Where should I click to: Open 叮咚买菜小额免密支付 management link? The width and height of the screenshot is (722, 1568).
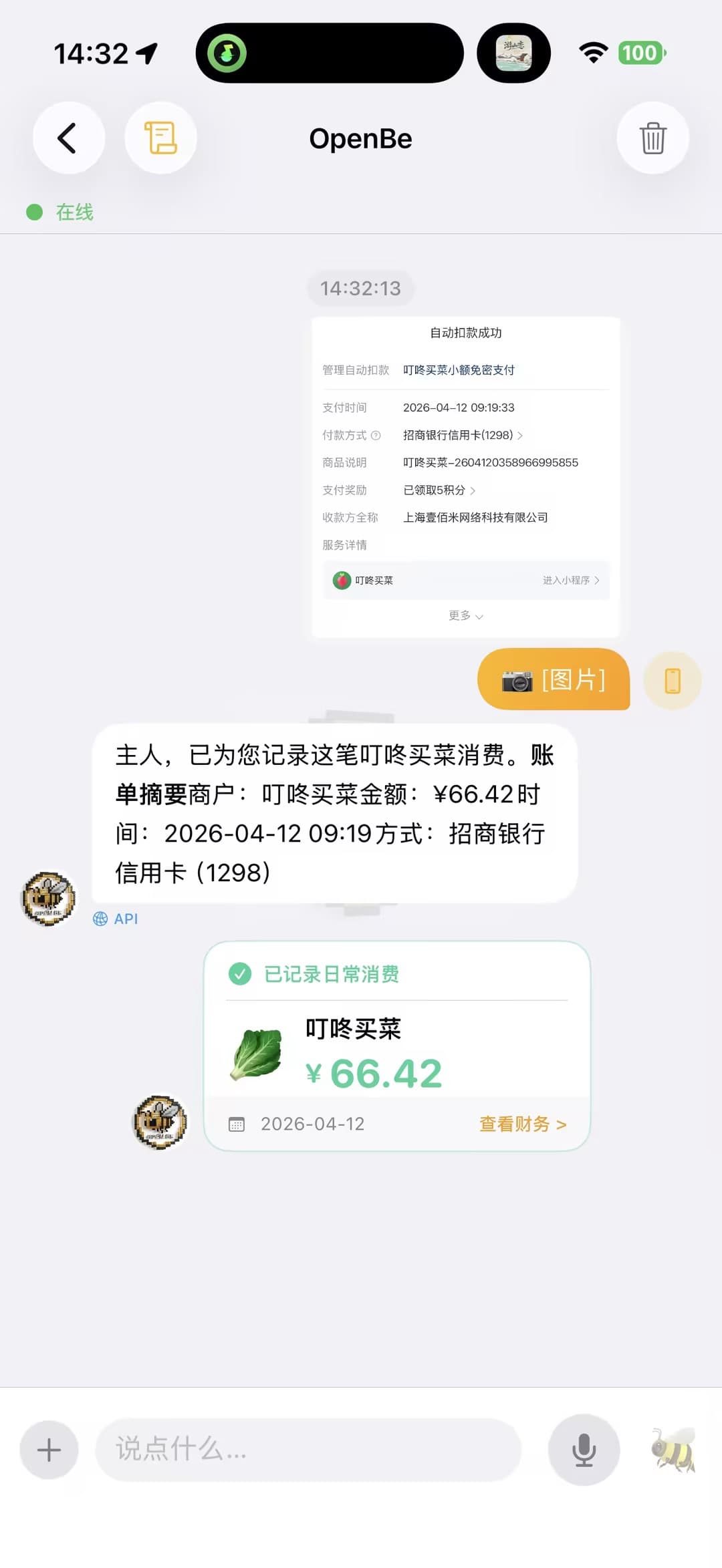460,369
